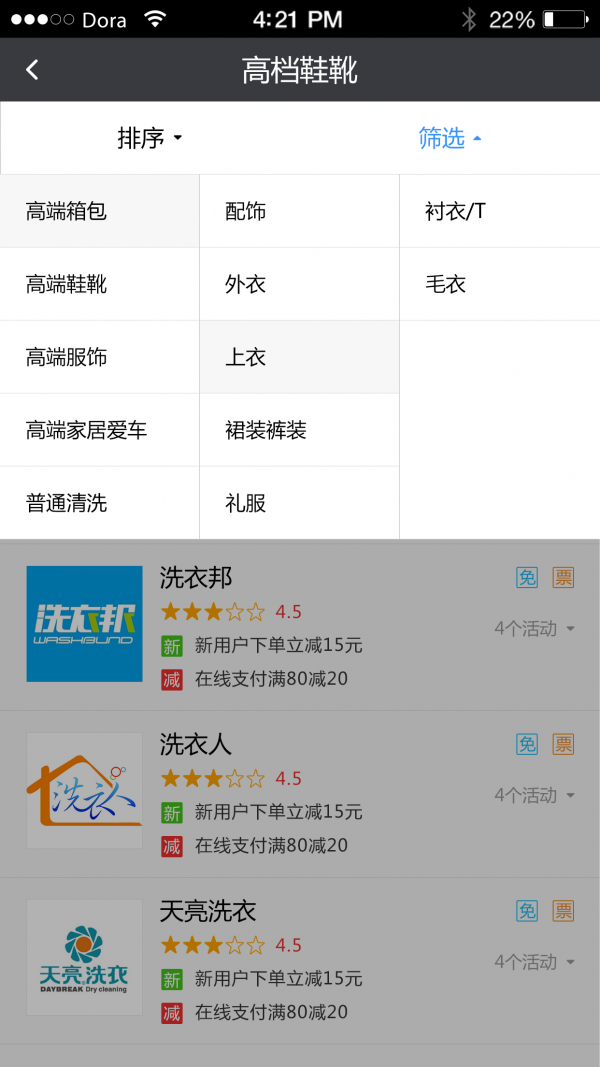Open the 洗衣人 store listing
600x1067 pixels.
(196, 745)
